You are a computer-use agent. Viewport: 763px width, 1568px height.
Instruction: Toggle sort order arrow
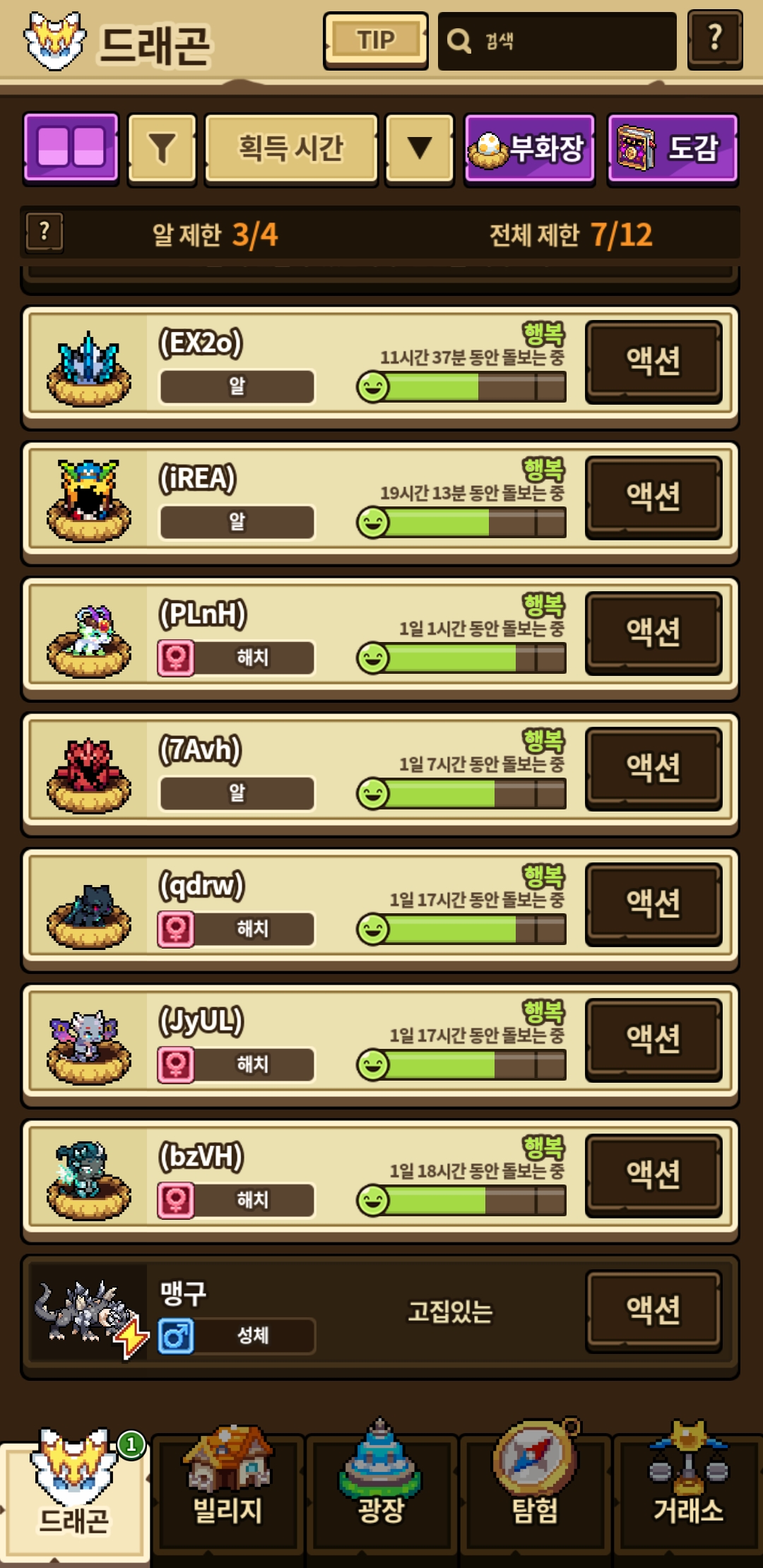pos(419,149)
